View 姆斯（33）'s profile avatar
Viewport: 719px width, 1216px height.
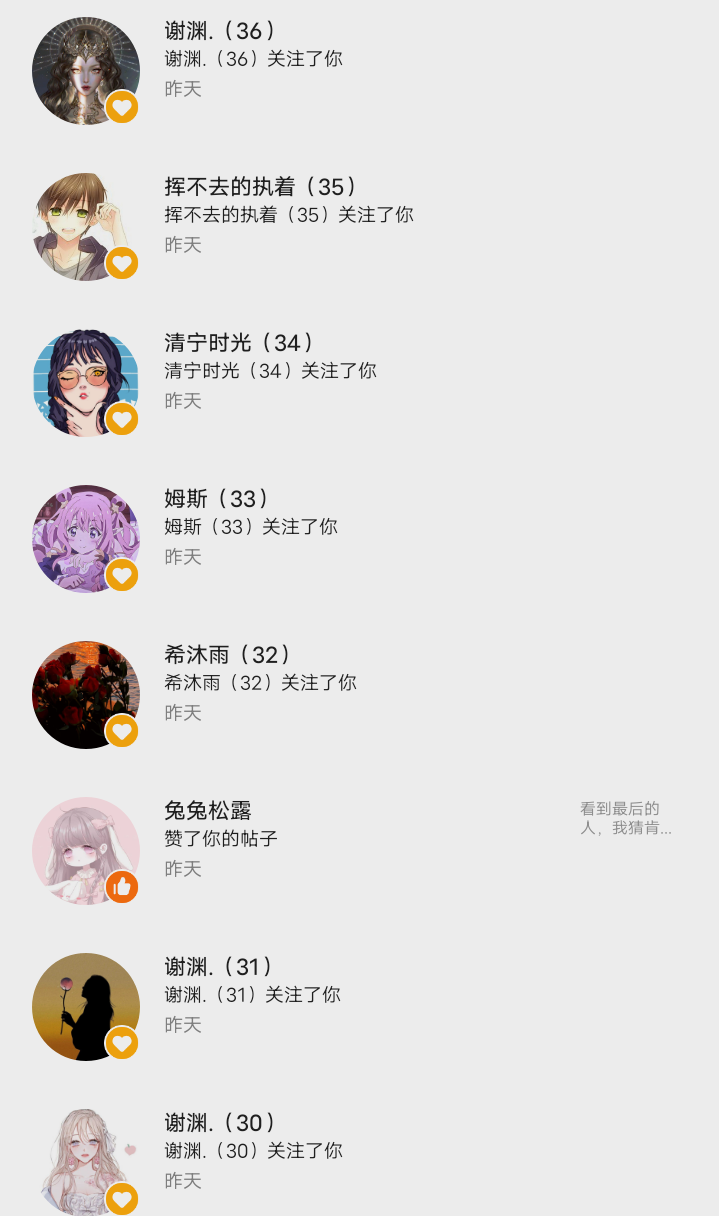(x=85, y=538)
